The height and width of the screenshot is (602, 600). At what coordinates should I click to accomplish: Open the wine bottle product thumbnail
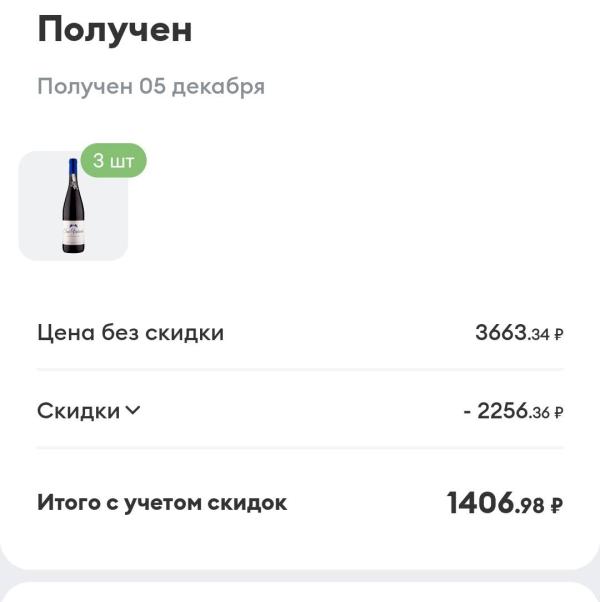(74, 206)
